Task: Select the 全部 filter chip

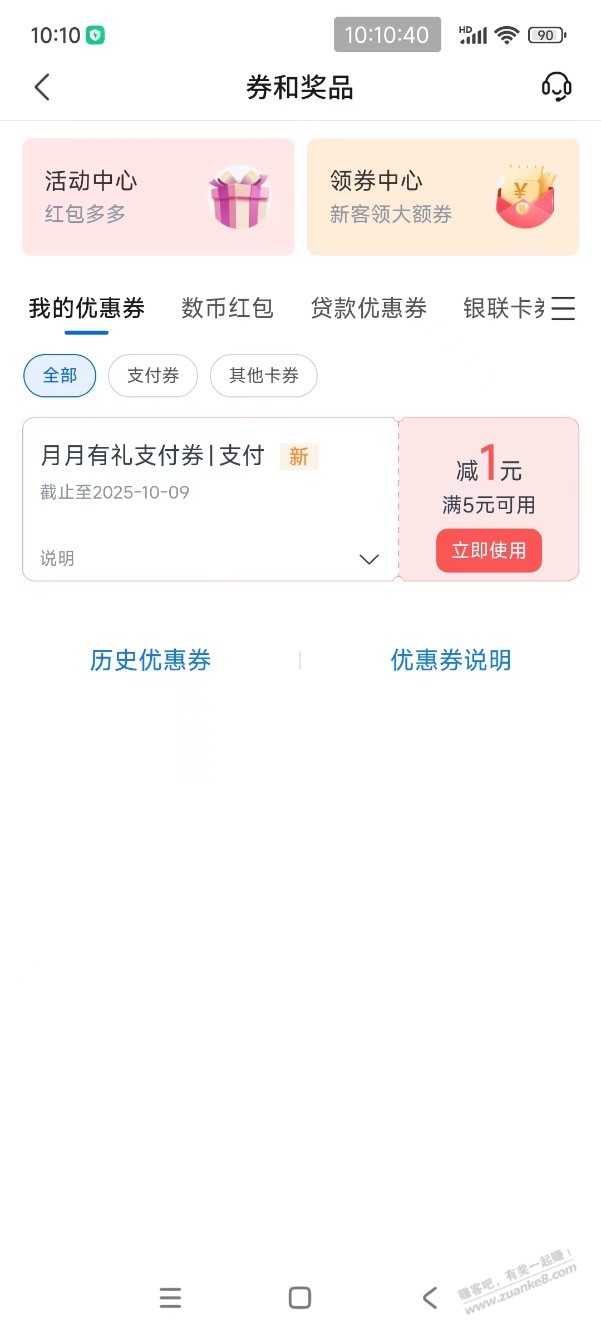Action: [60, 376]
